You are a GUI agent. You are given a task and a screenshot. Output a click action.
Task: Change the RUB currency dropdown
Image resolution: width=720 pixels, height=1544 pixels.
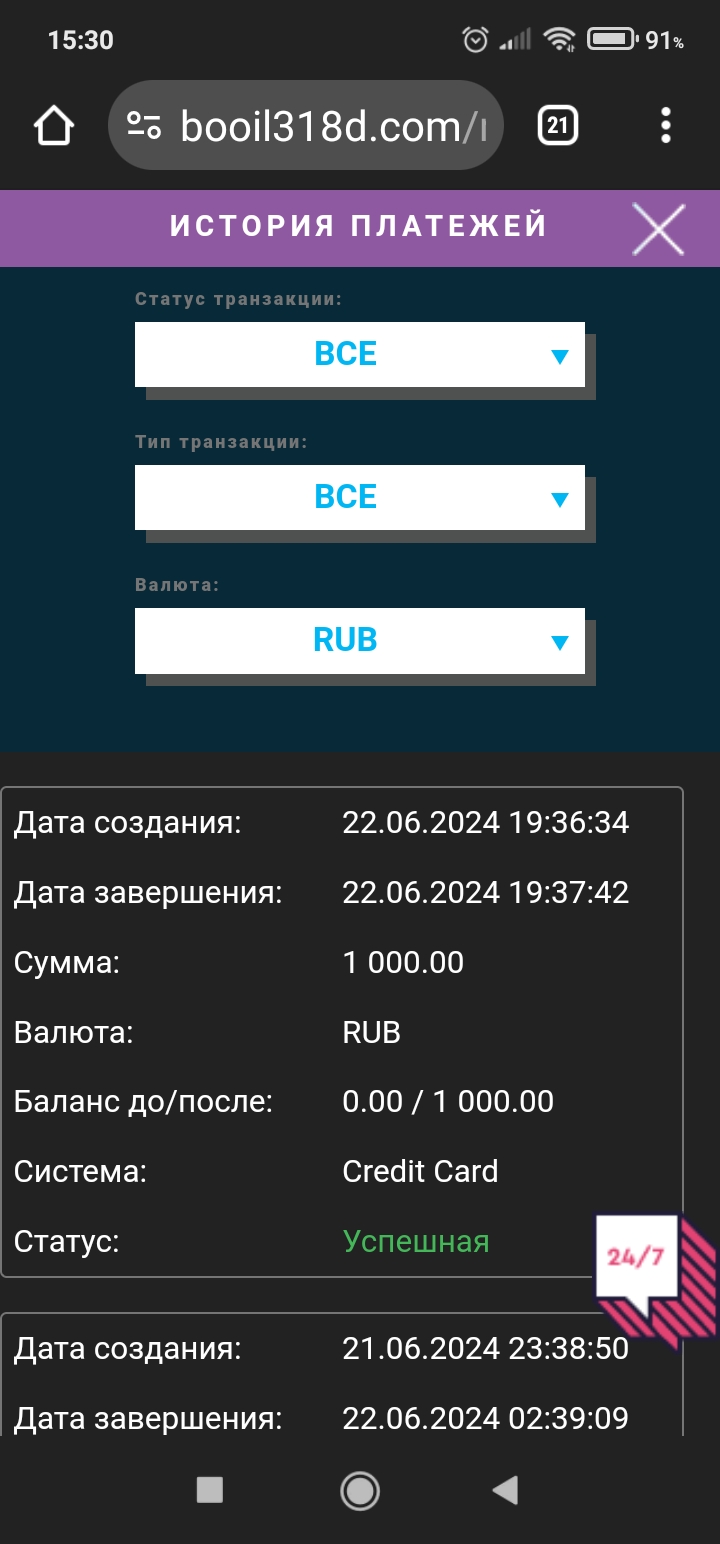pyautogui.click(x=360, y=640)
